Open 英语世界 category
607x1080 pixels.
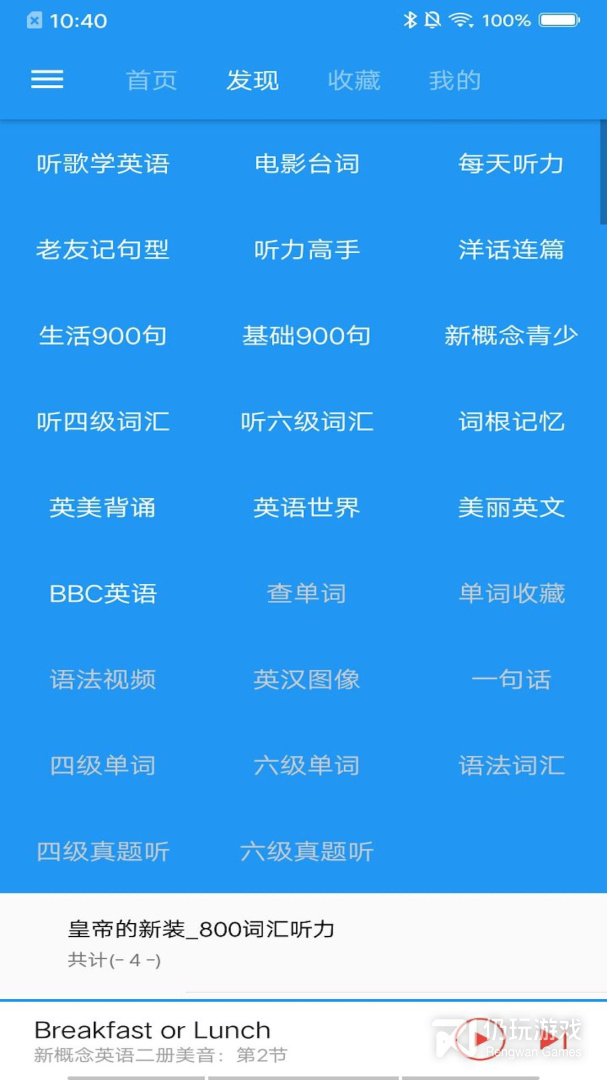307,508
